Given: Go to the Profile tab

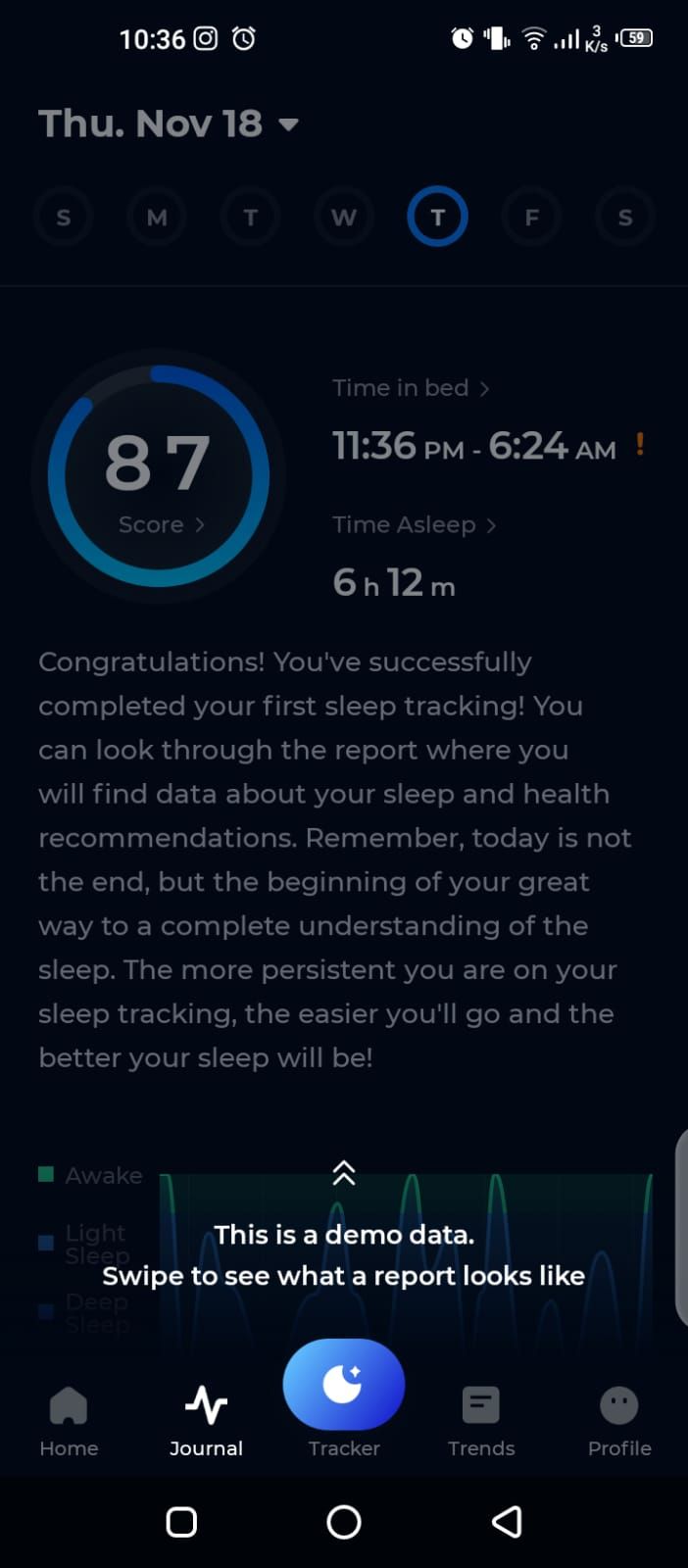Looking at the screenshot, I should 619,1420.
